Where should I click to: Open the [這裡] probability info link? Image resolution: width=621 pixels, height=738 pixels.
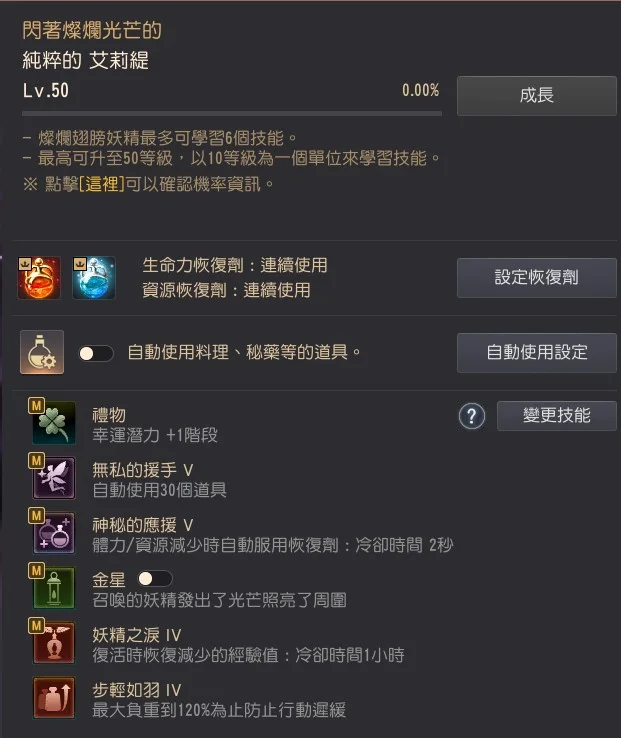[x=102, y=184]
